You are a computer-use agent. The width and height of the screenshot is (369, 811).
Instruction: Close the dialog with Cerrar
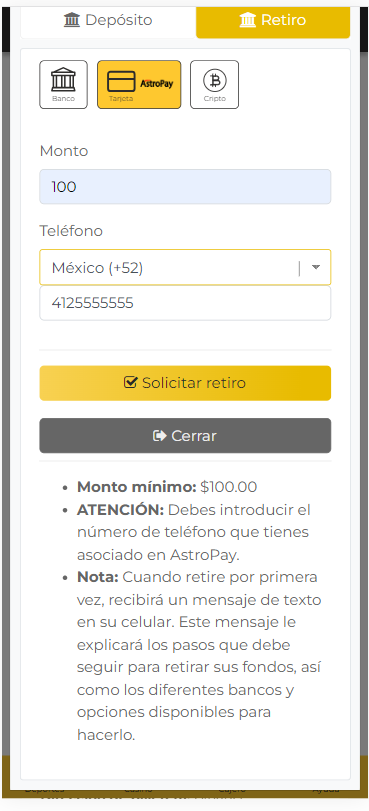pyautogui.click(x=185, y=435)
